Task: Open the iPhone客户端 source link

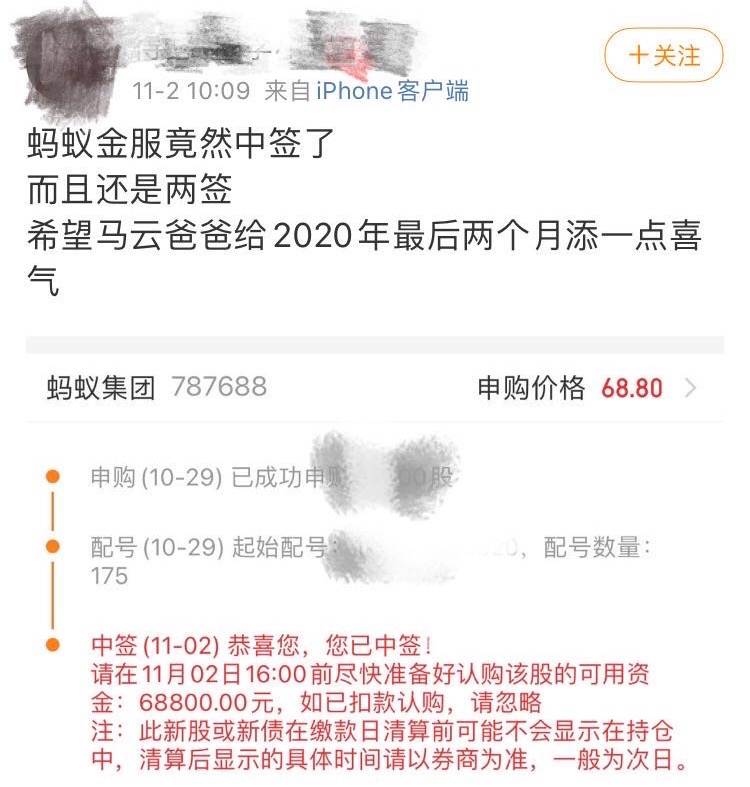Action: pos(392,92)
